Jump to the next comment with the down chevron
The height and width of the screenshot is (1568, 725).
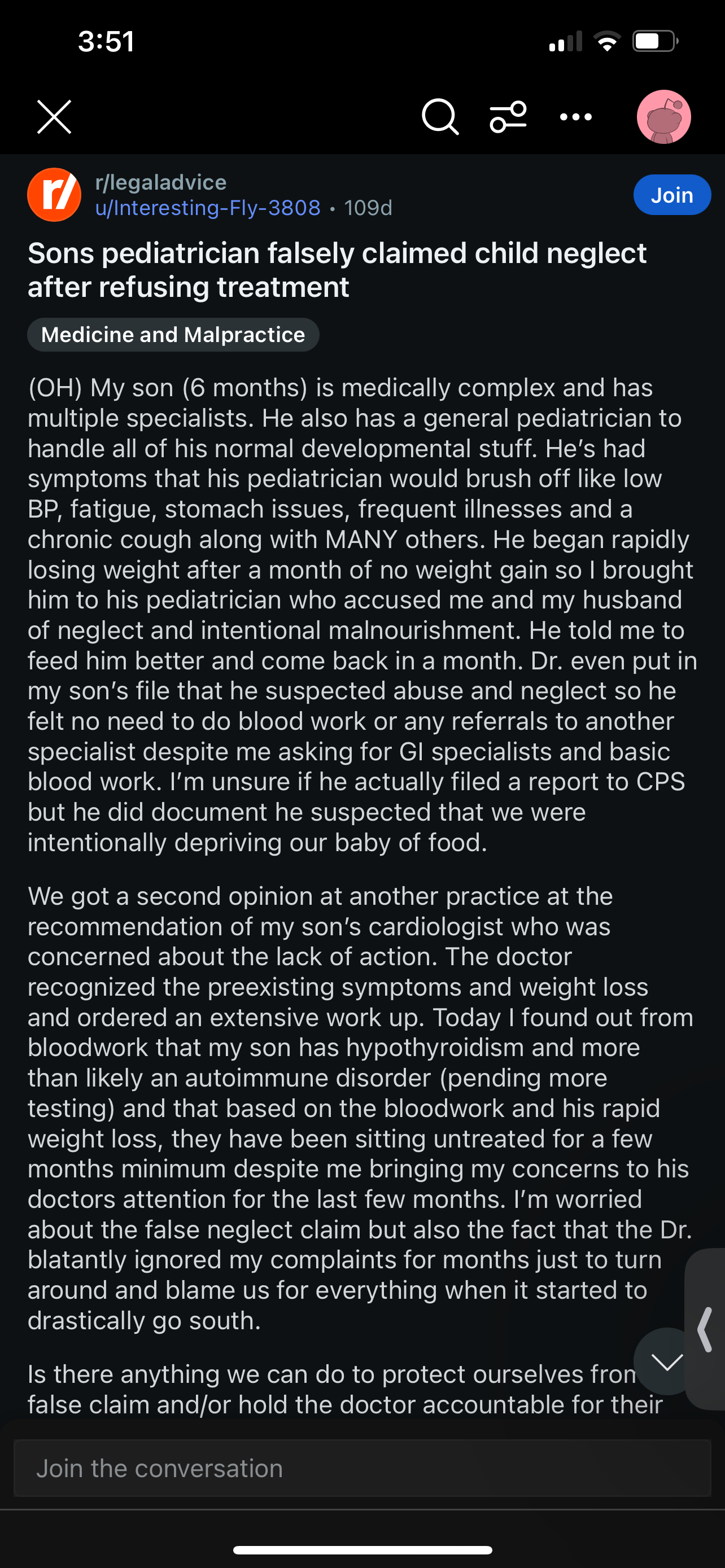coord(666,1361)
